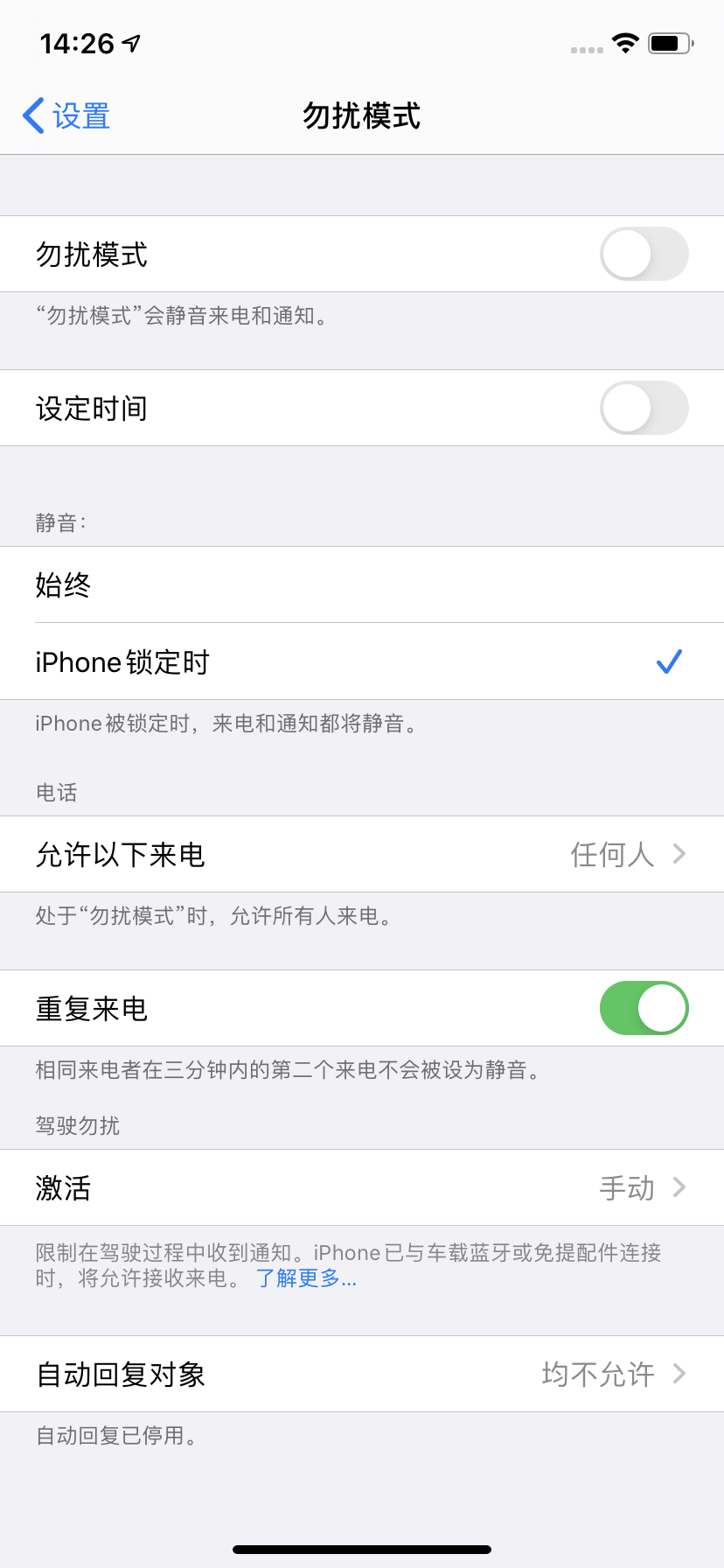The image size is (724, 1568).
Task: Tap the 了解更多 link
Action: pos(306,1278)
